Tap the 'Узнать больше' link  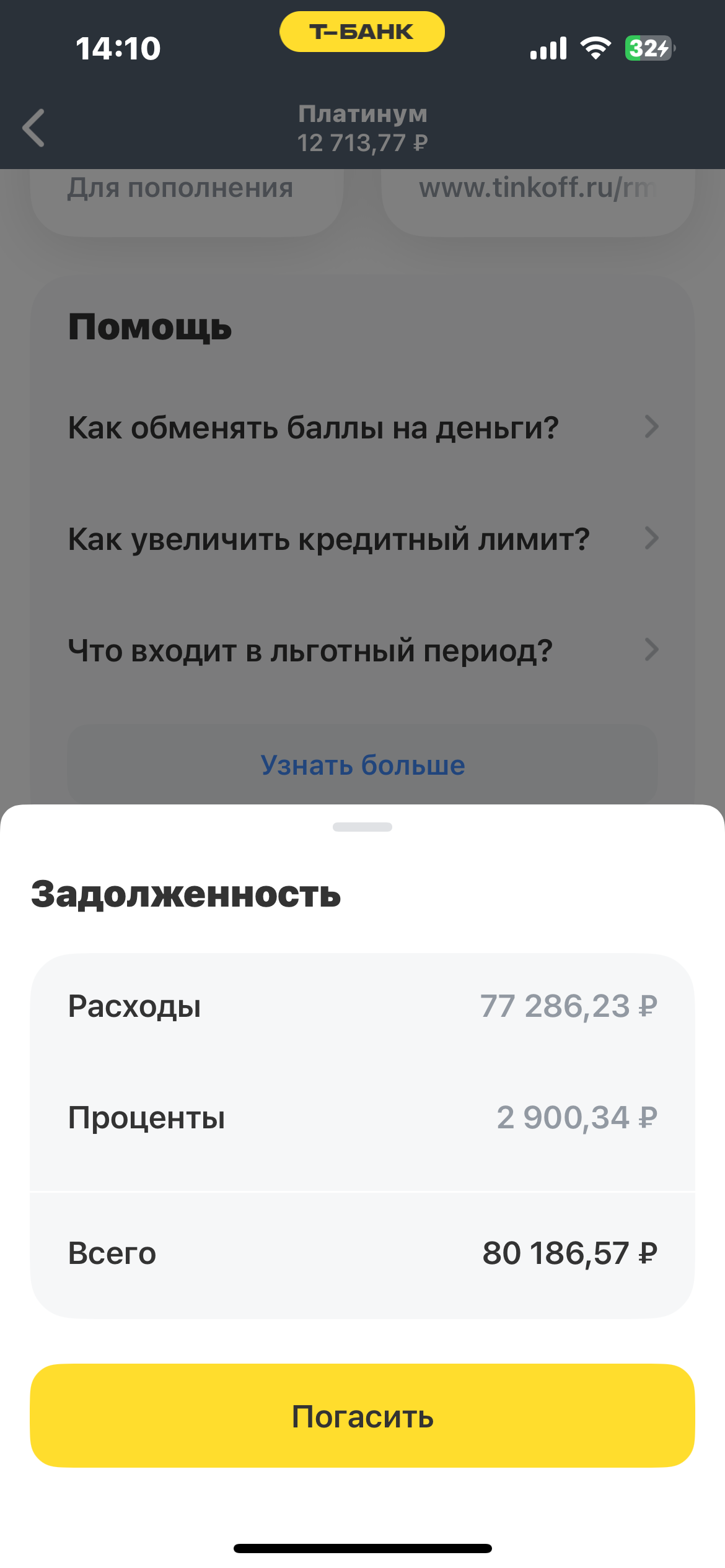pos(362,765)
